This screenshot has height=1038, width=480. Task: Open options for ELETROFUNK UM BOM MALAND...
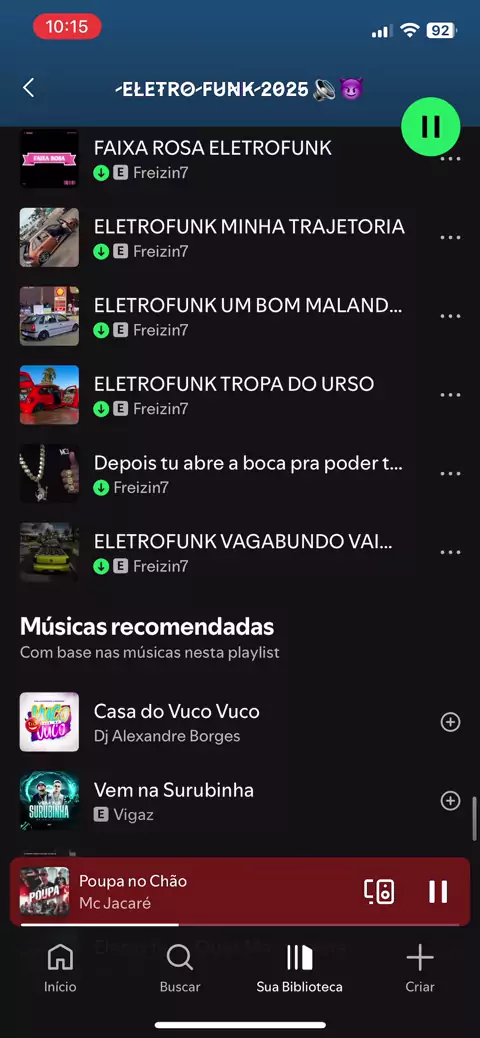coord(450,316)
